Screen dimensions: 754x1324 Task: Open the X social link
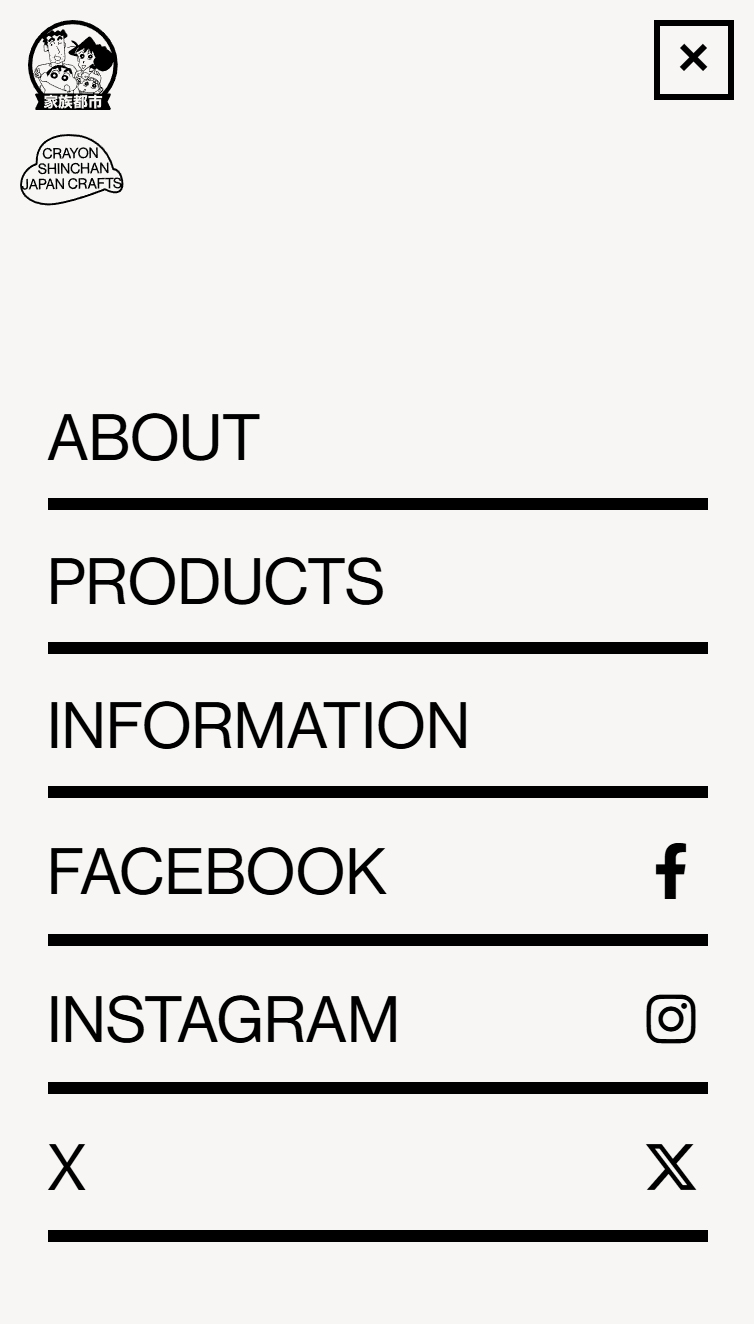67,1168
